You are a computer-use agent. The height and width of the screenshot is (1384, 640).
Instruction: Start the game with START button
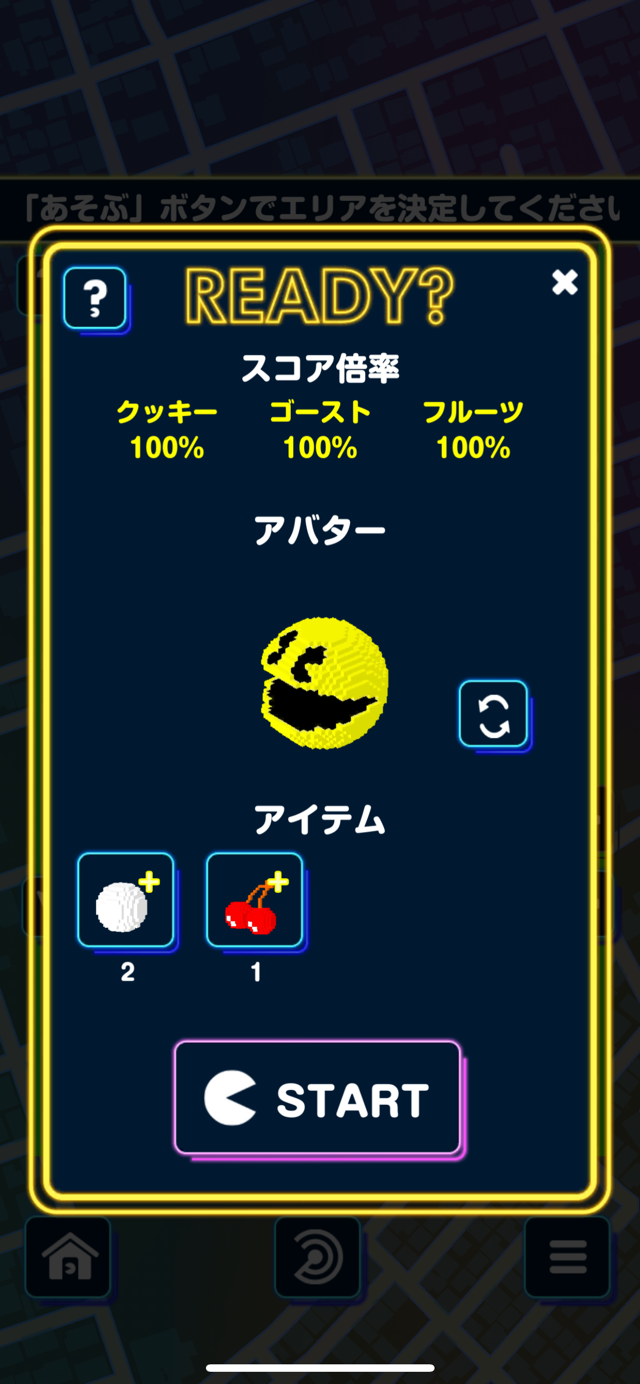(318, 1098)
